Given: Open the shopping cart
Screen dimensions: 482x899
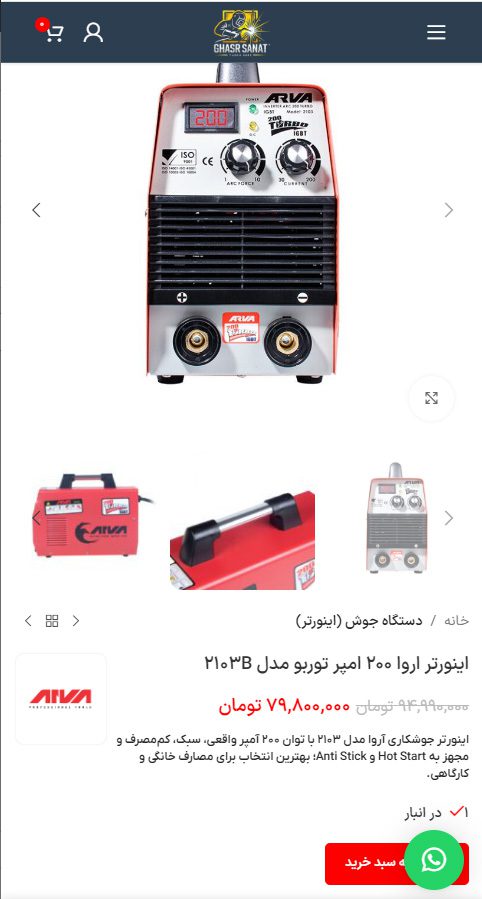Looking at the screenshot, I should [x=54, y=33].
